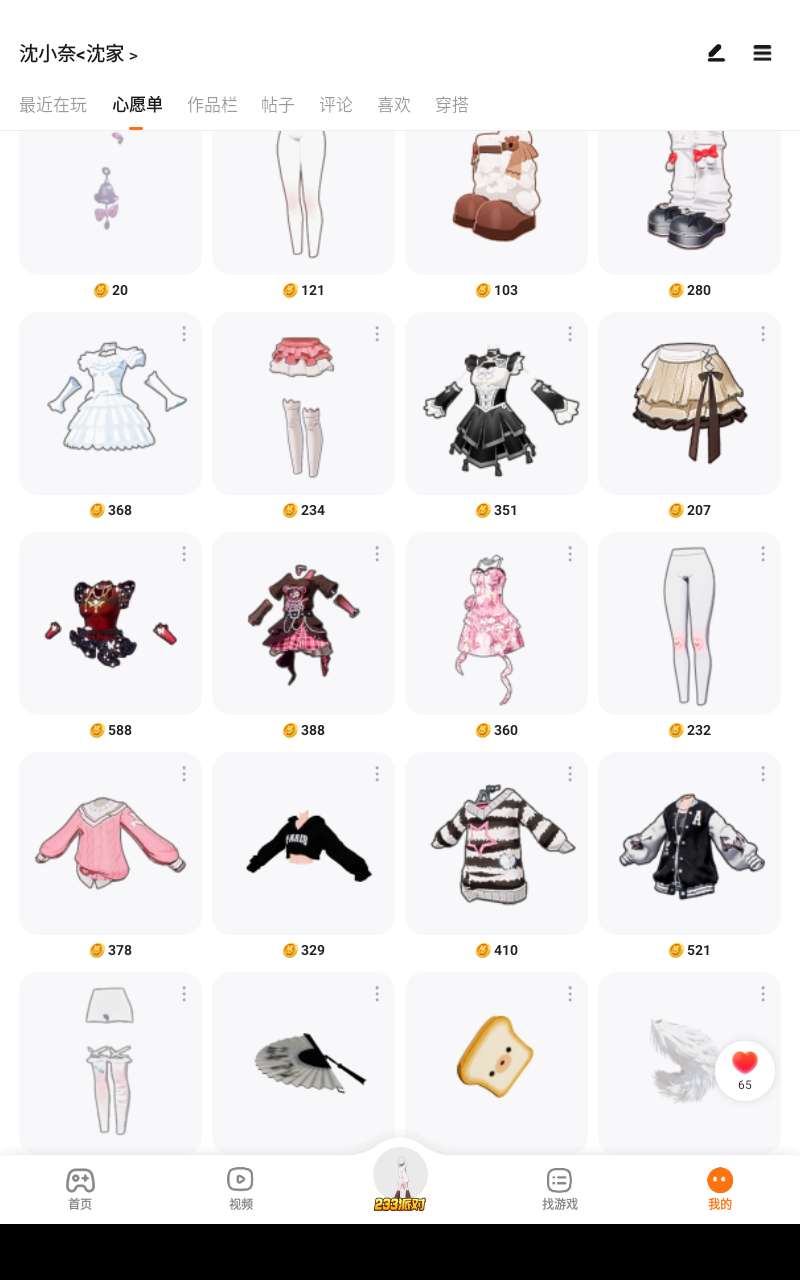Image resolution: width=800 pixels, height=1280 pixels.
Task: Open the pink sweater priced 378
Action: pyautogui.click(x=110, y=843)
